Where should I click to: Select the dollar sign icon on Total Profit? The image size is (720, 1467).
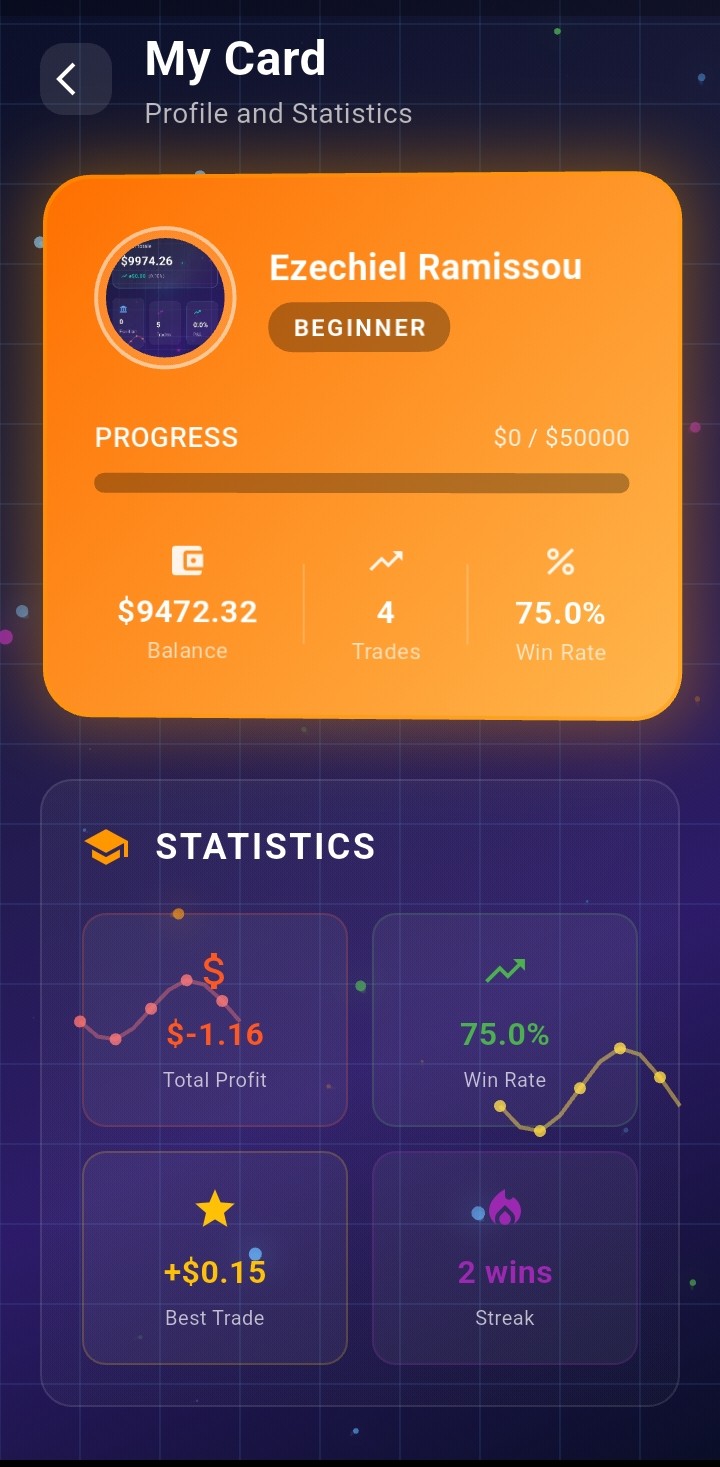click(x=214, y=968)
